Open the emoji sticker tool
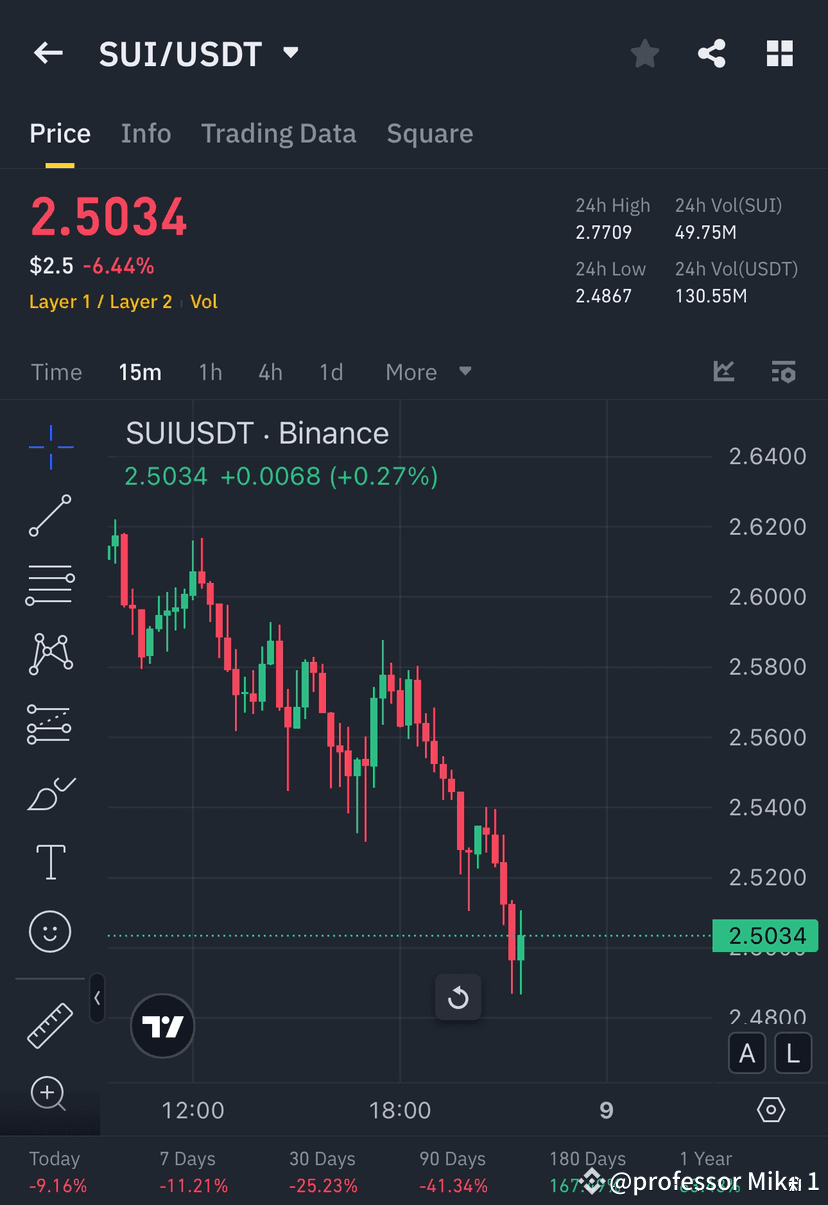Viewport: 828px width, 1205px height. 49,931
